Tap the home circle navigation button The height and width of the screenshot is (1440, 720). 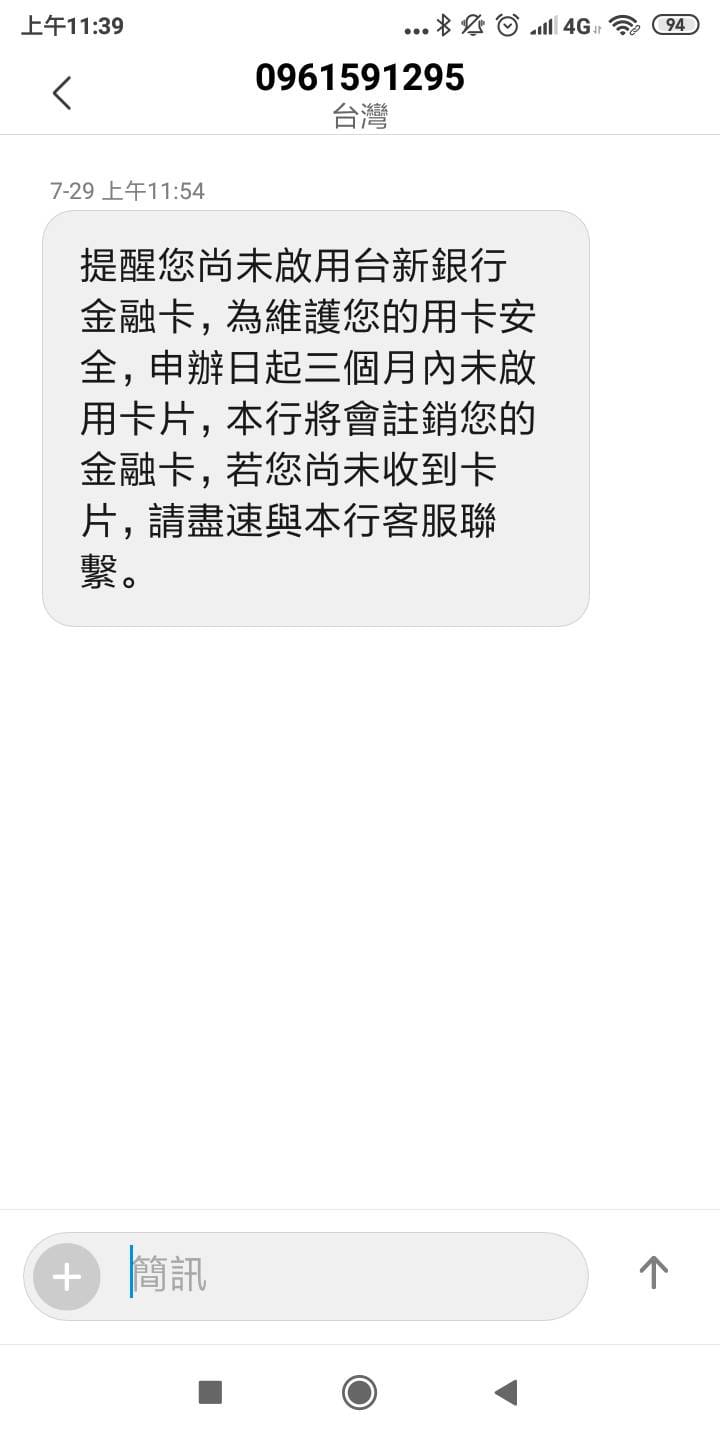point(360,1391)
